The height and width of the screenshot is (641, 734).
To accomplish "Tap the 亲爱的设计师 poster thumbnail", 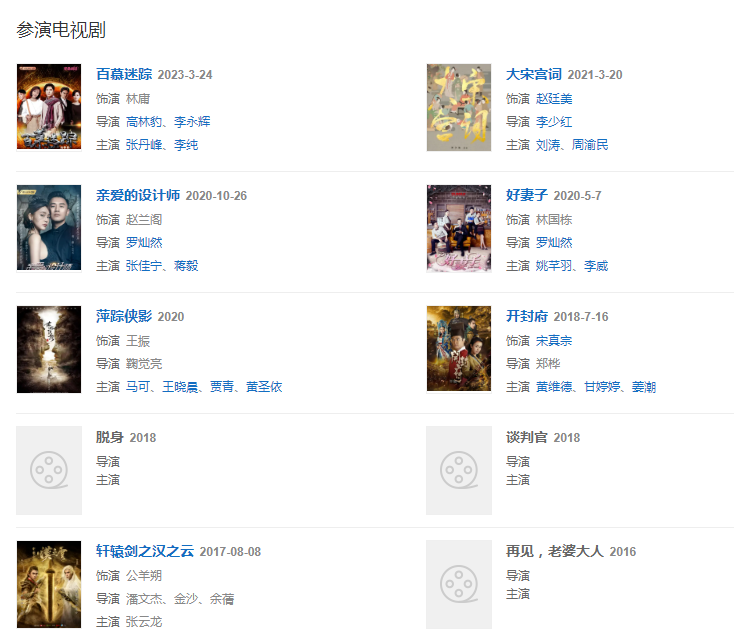I will [x=49, y=228].
